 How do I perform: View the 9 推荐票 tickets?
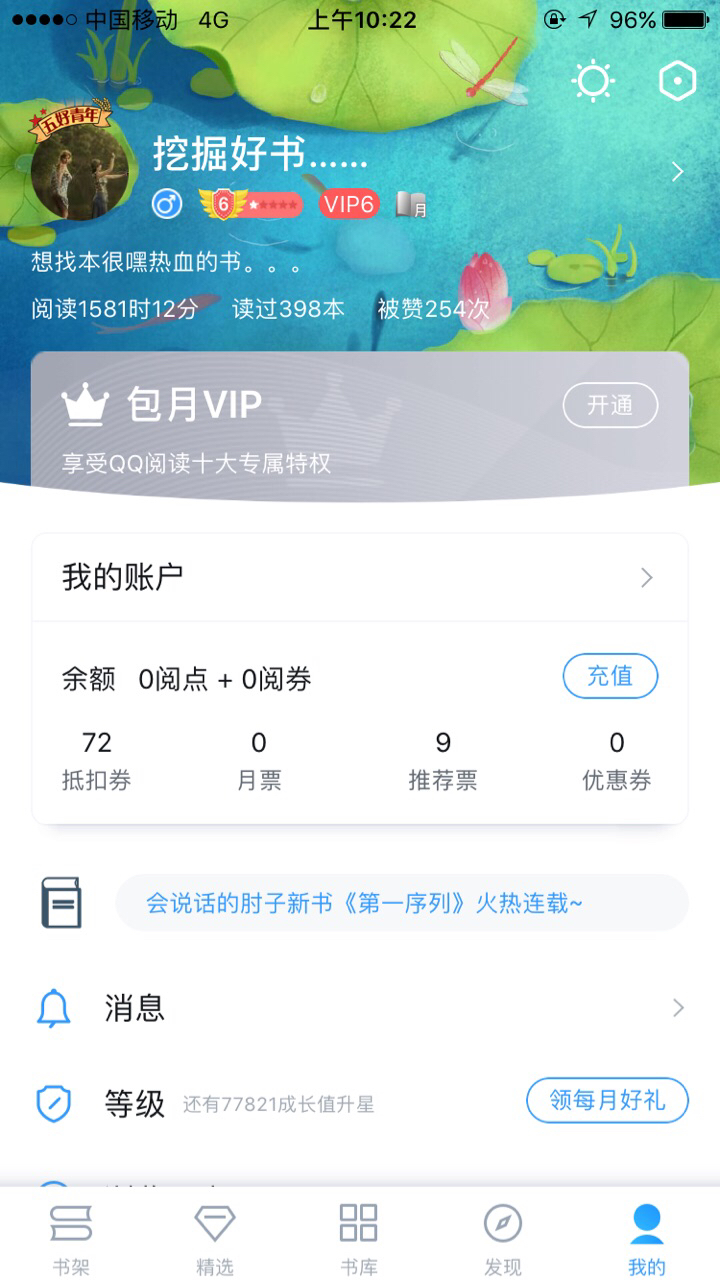point(443,760)
